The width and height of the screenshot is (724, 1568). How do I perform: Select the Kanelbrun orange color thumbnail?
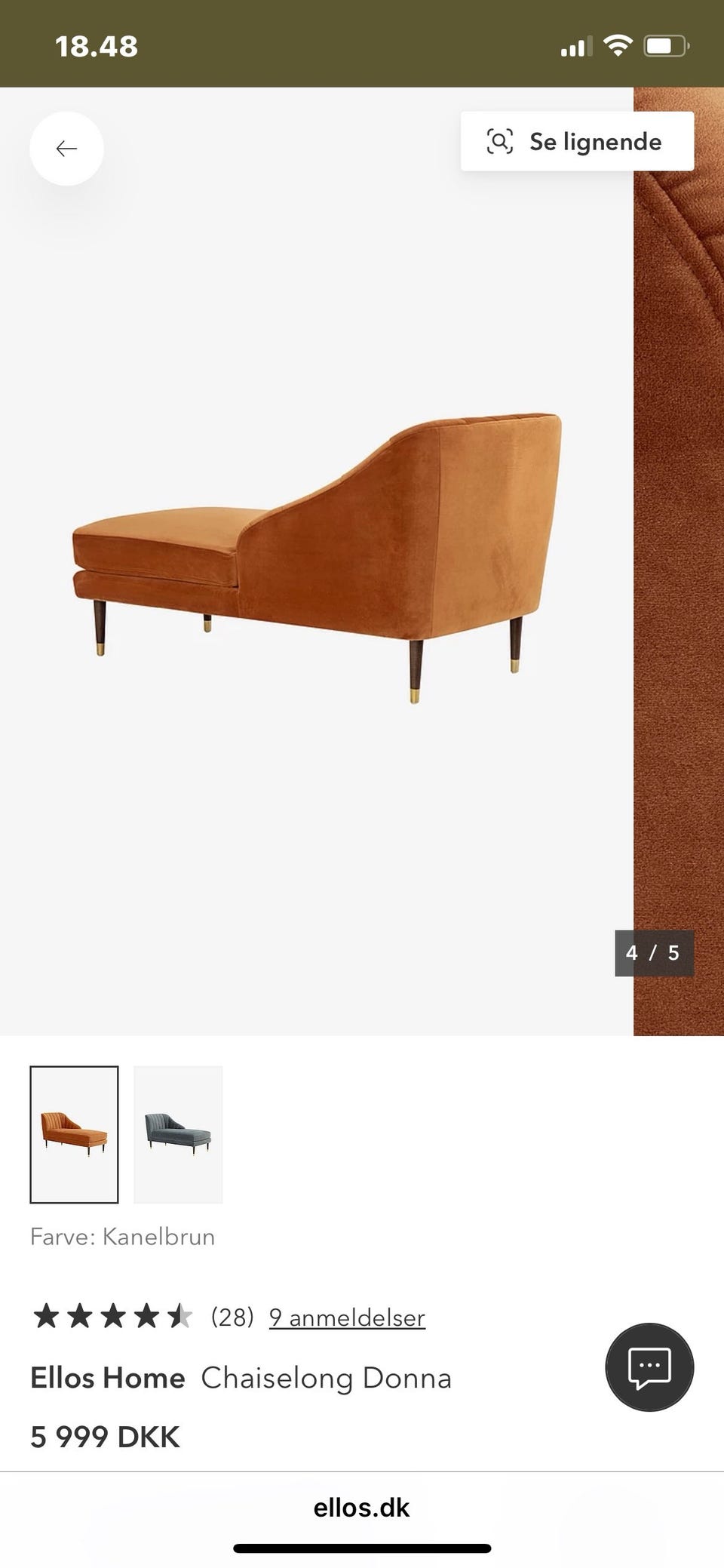click(x=74, y=1133)
